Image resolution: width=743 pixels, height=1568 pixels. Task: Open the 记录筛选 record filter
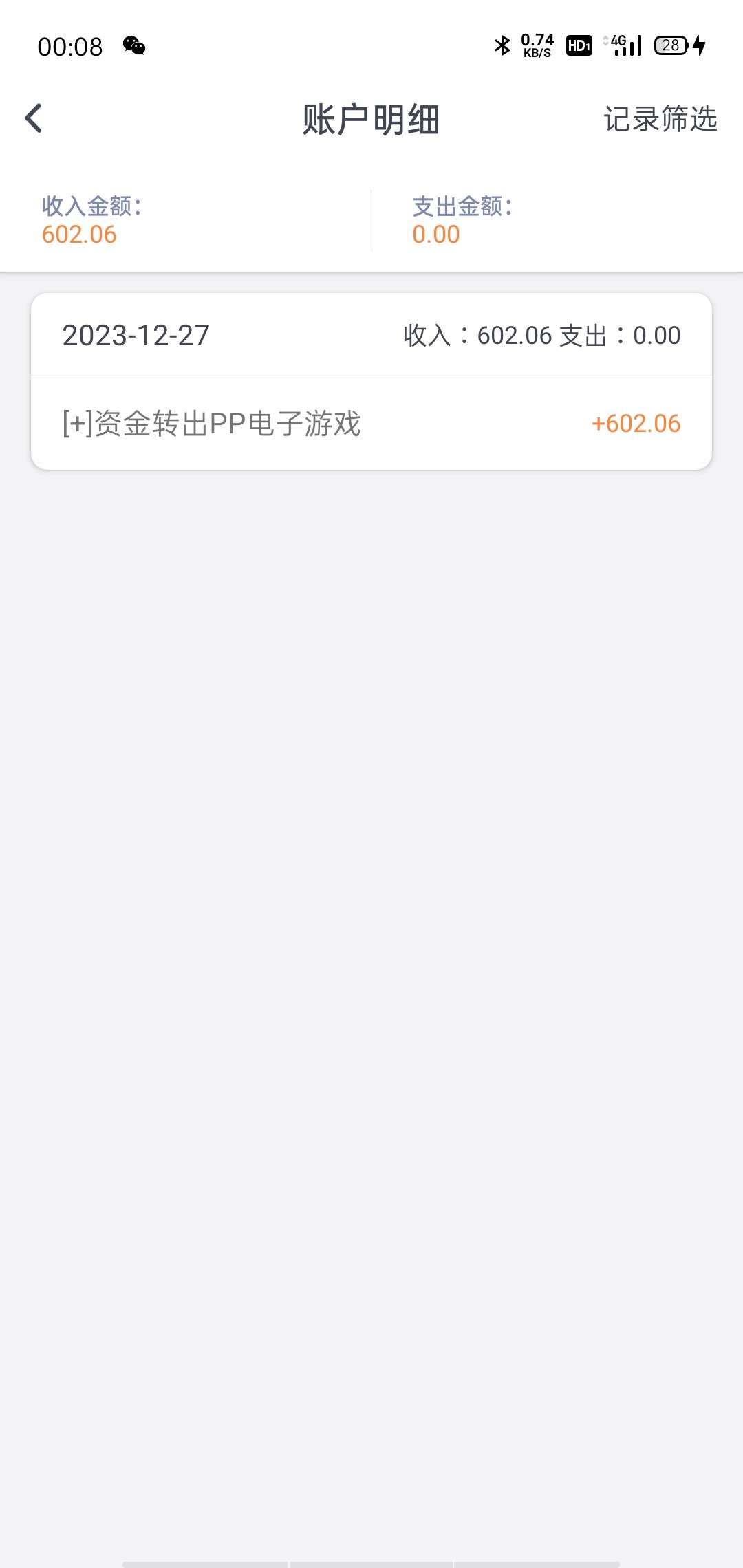(x=660, y=119)
